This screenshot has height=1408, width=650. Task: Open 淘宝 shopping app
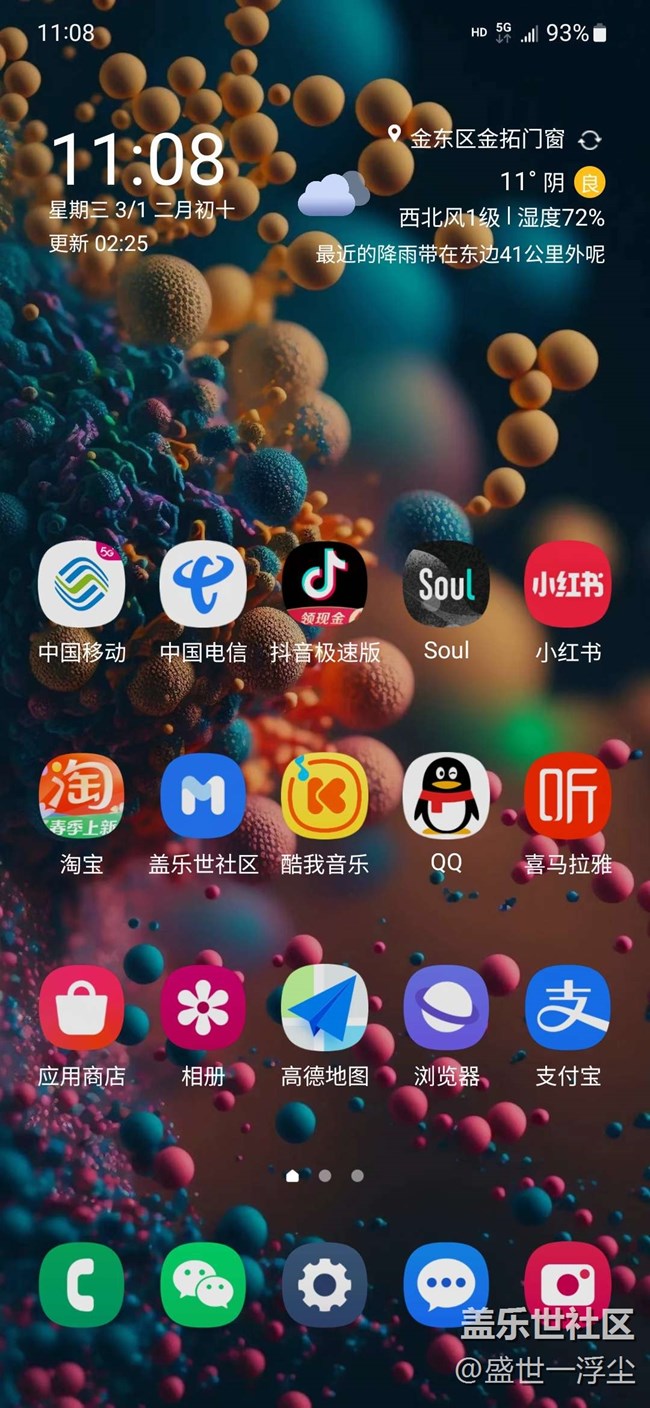click(x=82, y=796)
